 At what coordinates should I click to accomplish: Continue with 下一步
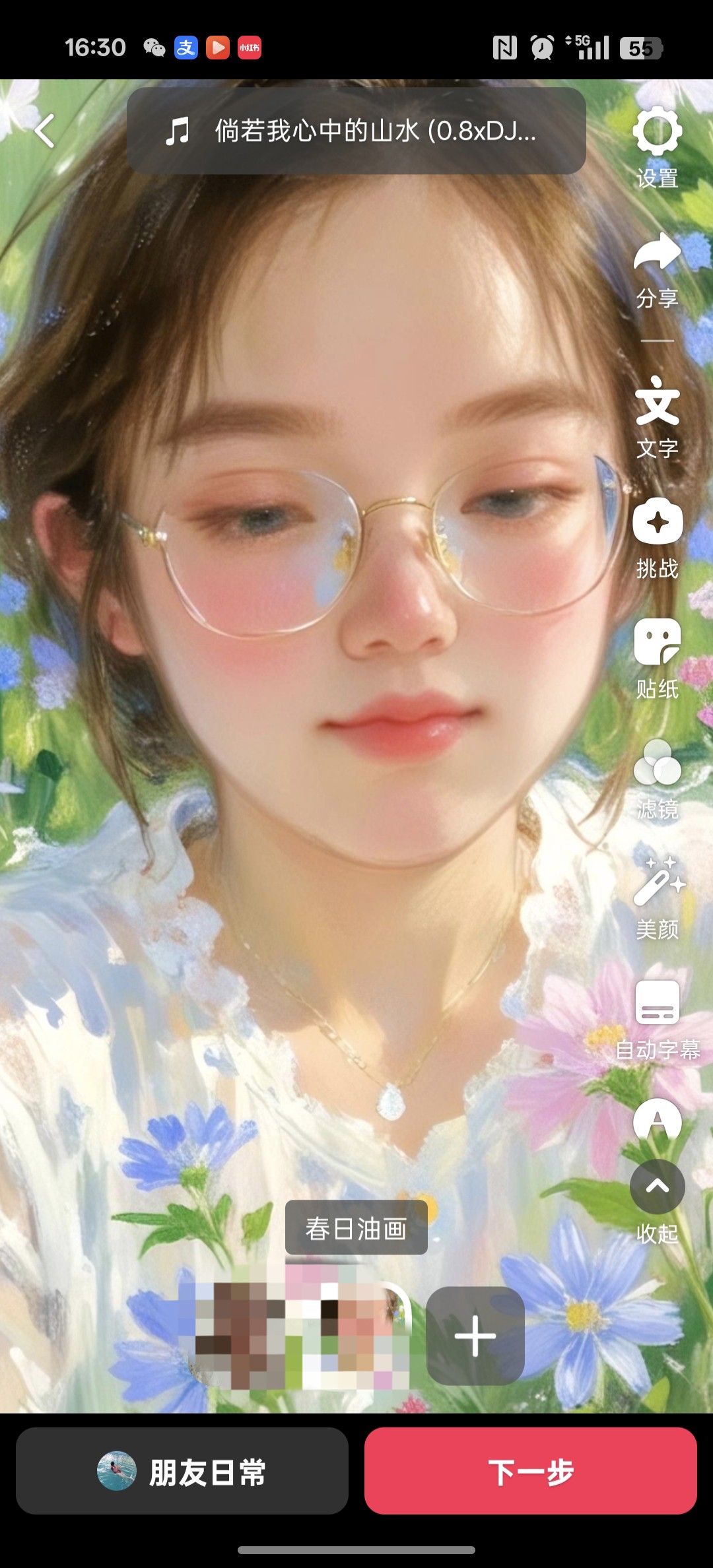tap(531, 1471)
